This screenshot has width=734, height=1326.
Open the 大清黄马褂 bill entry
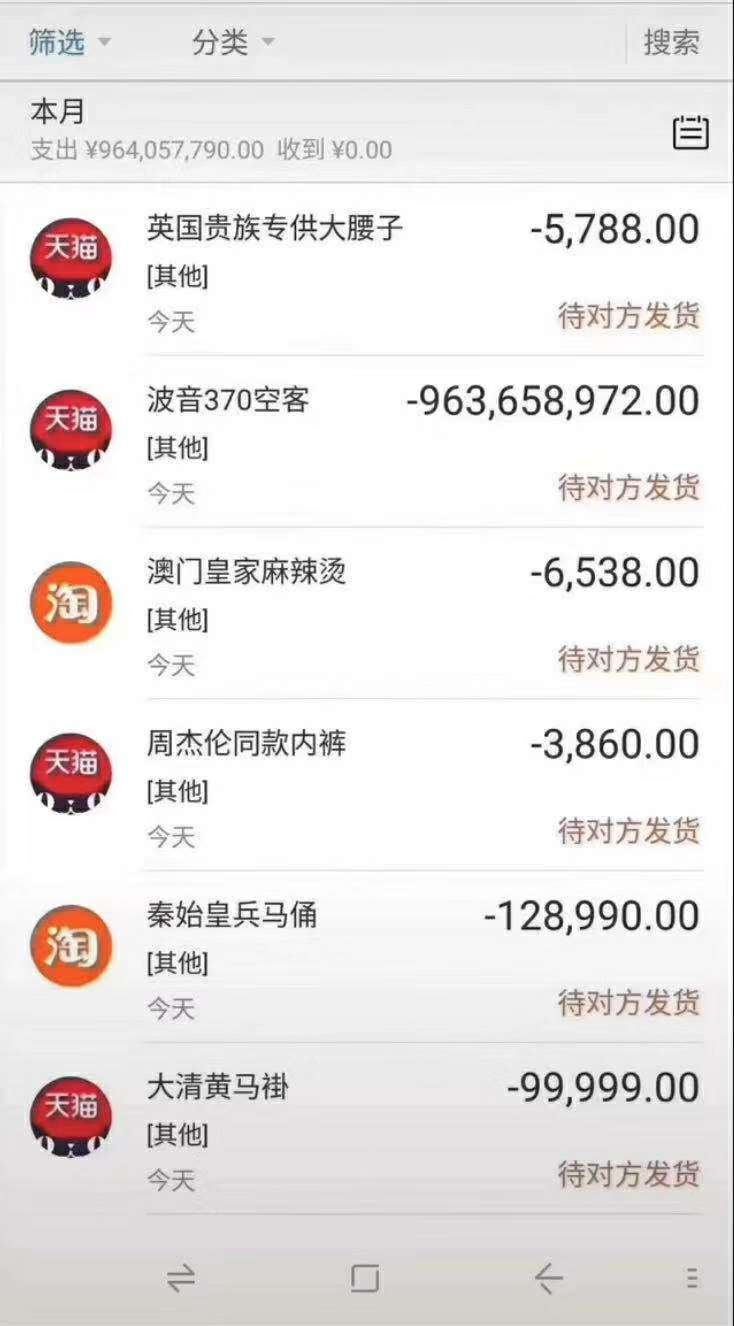coord(367,1129)
